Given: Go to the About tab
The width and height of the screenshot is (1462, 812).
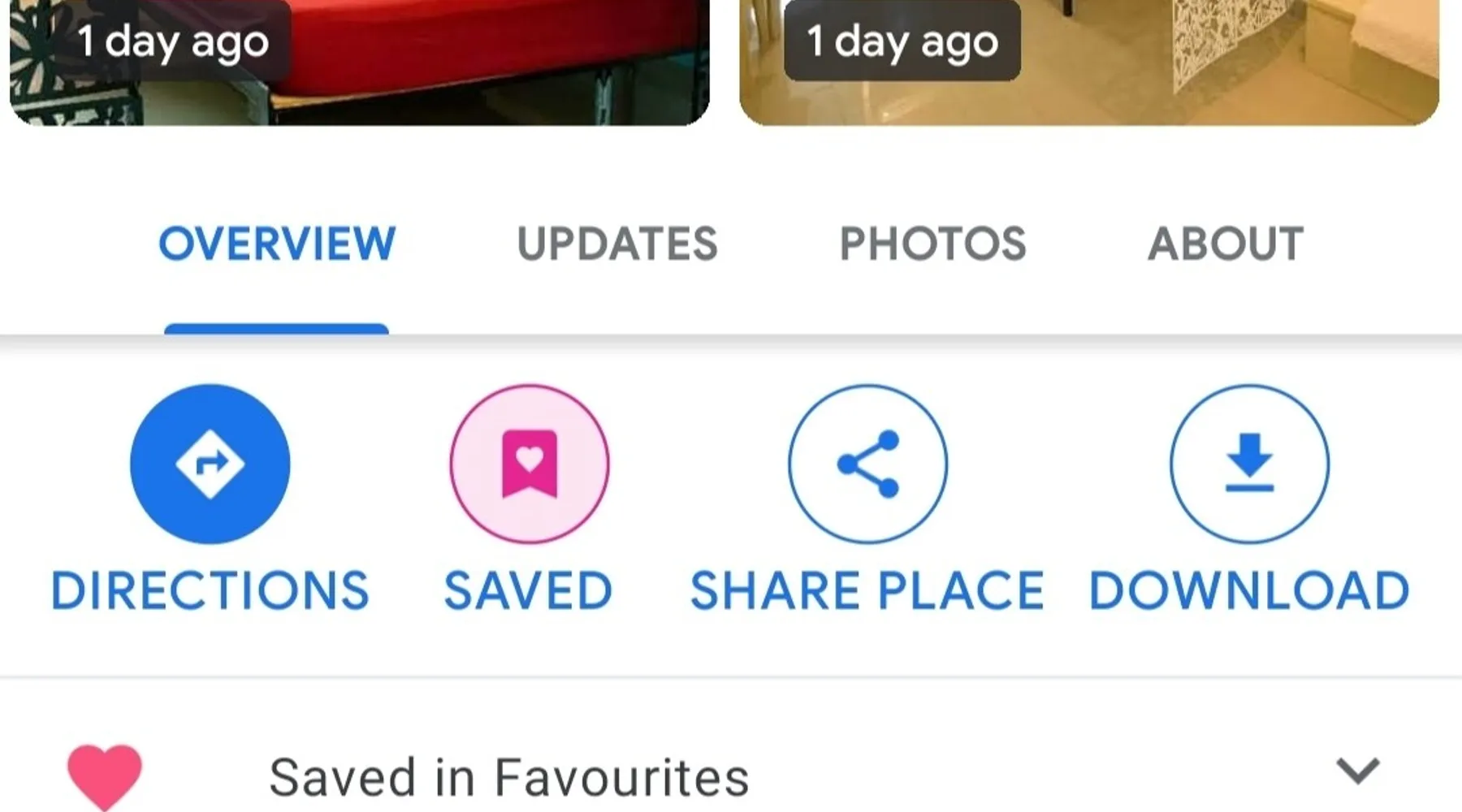Looking at the screenshot, I should coord(1225,244).
